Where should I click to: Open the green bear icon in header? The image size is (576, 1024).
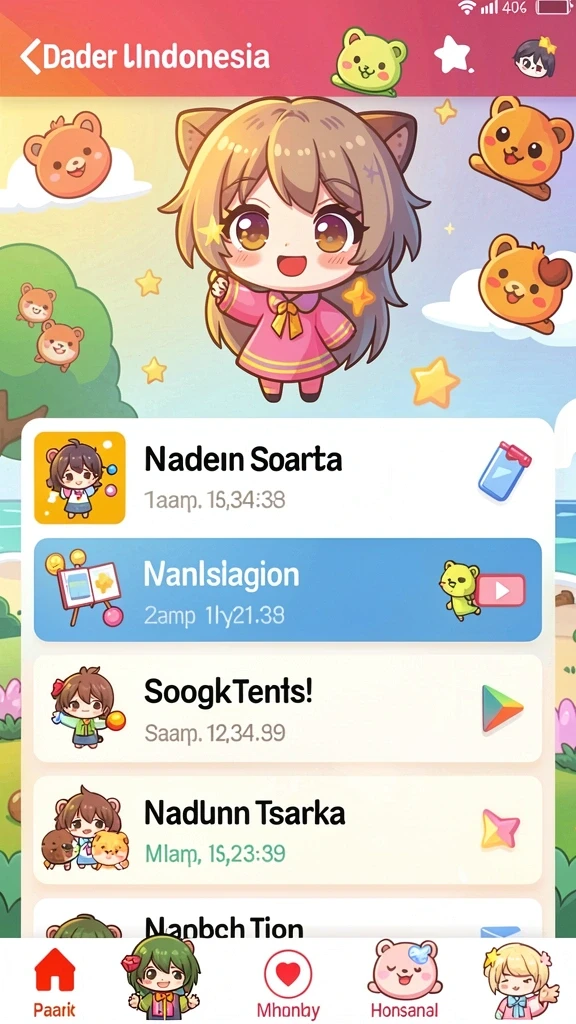click(x=371, y=61)
